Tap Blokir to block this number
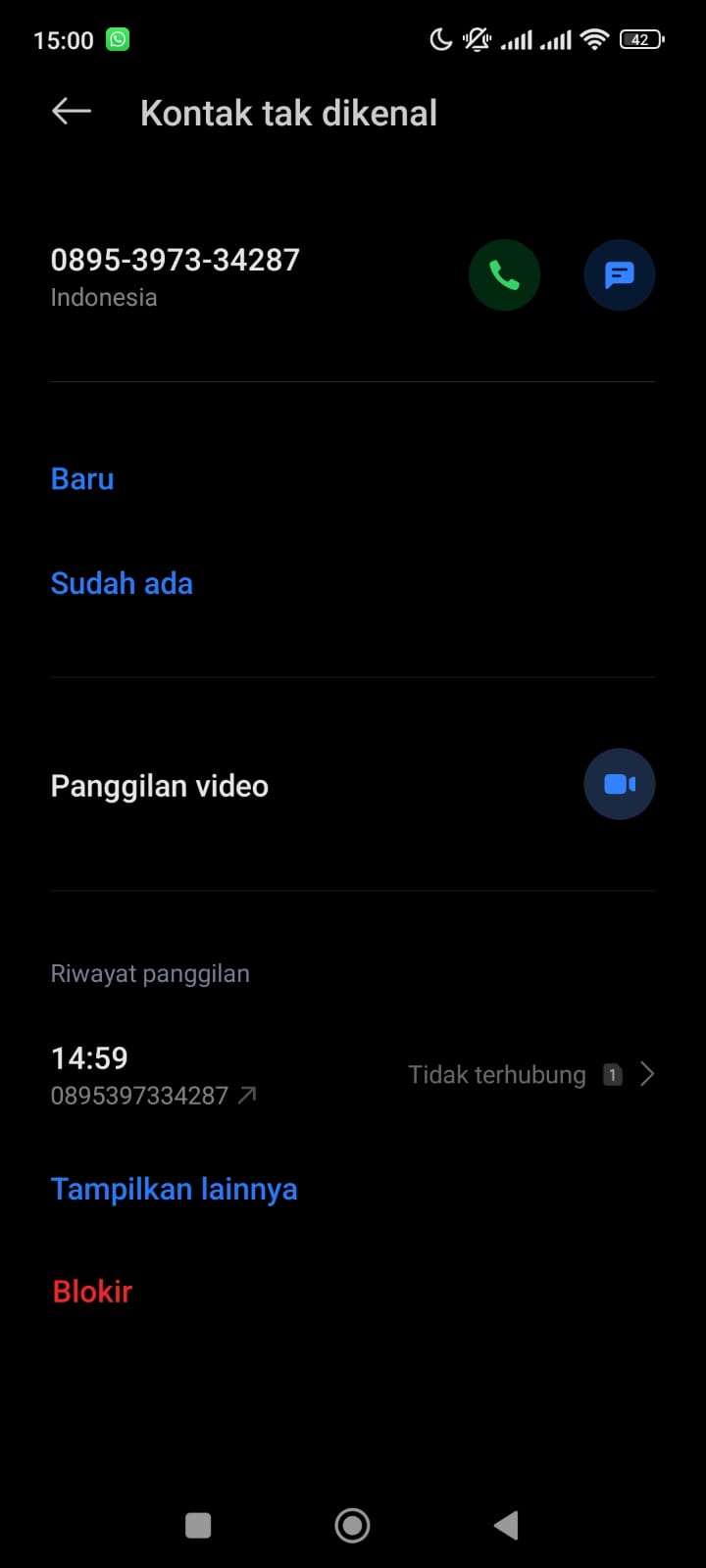706x1568 pixels. coord(91,1292)
